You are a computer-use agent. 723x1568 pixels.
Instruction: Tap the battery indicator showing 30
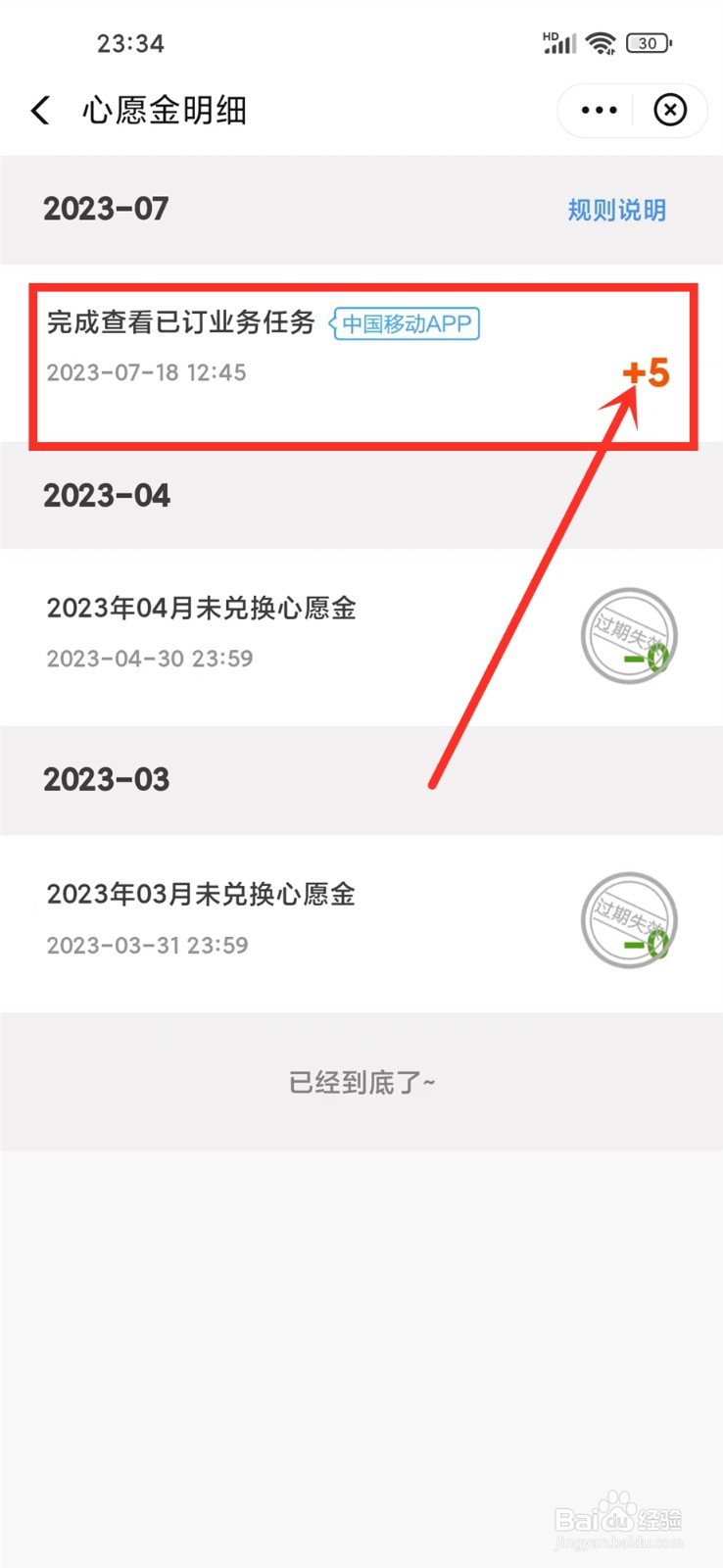[647, 42]
